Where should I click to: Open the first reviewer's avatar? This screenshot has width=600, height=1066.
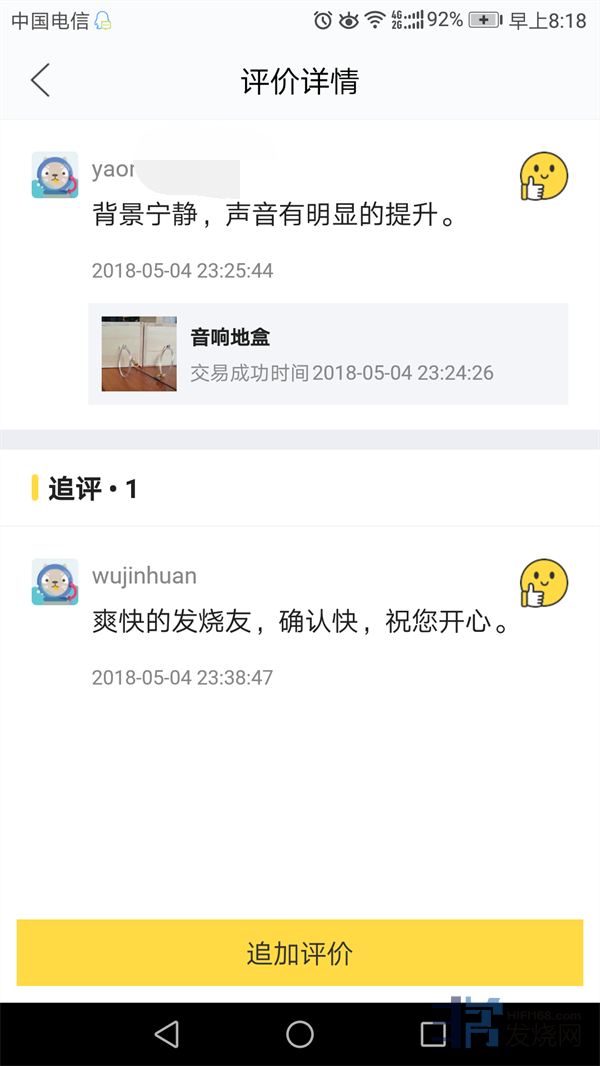tap(55, 175)
